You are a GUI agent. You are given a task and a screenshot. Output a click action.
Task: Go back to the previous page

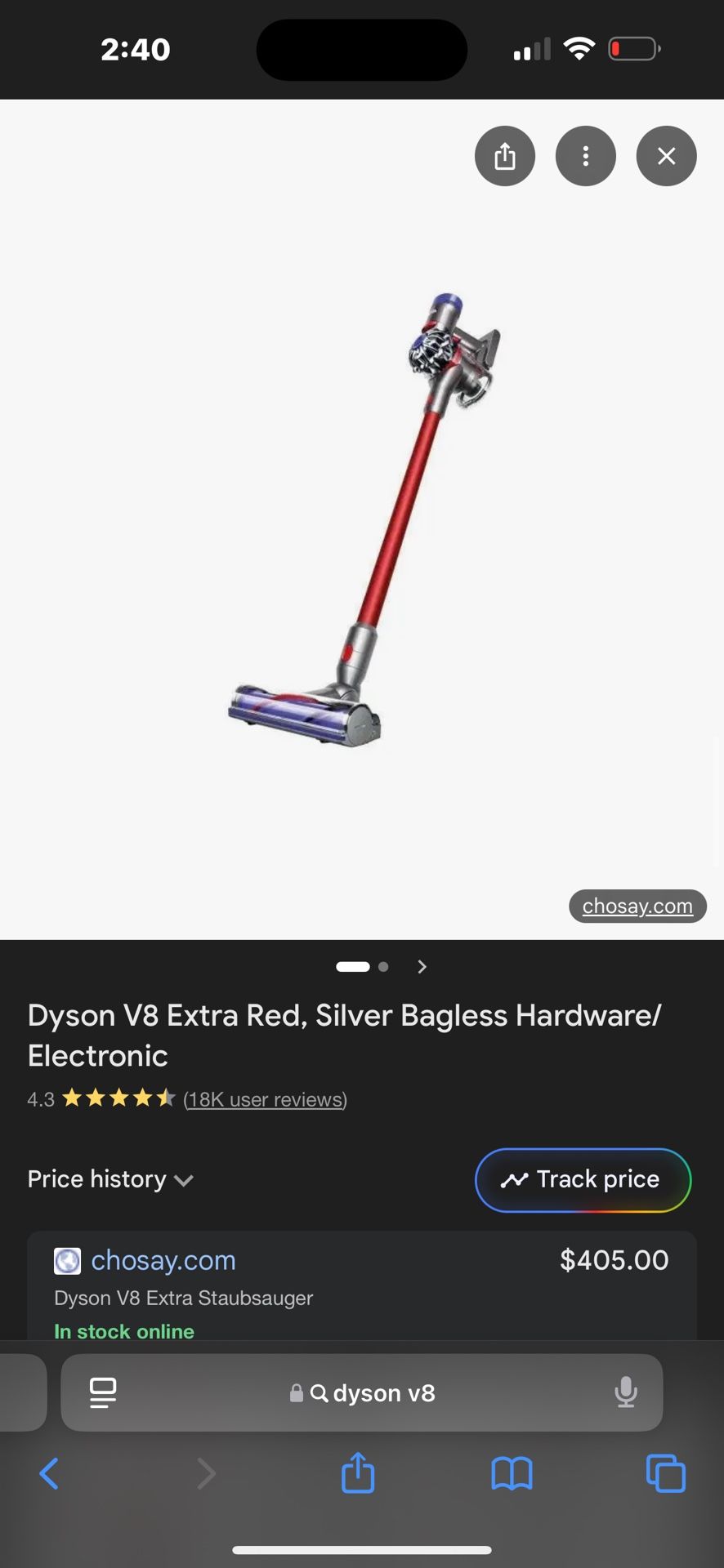pyautogui.click(x=49, y=1474)
